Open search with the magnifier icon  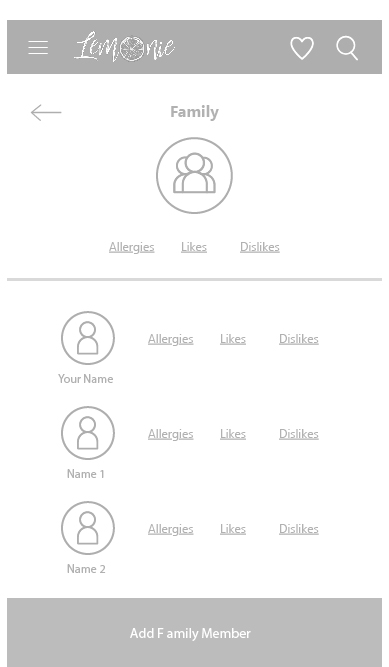(x=347, y=48)
